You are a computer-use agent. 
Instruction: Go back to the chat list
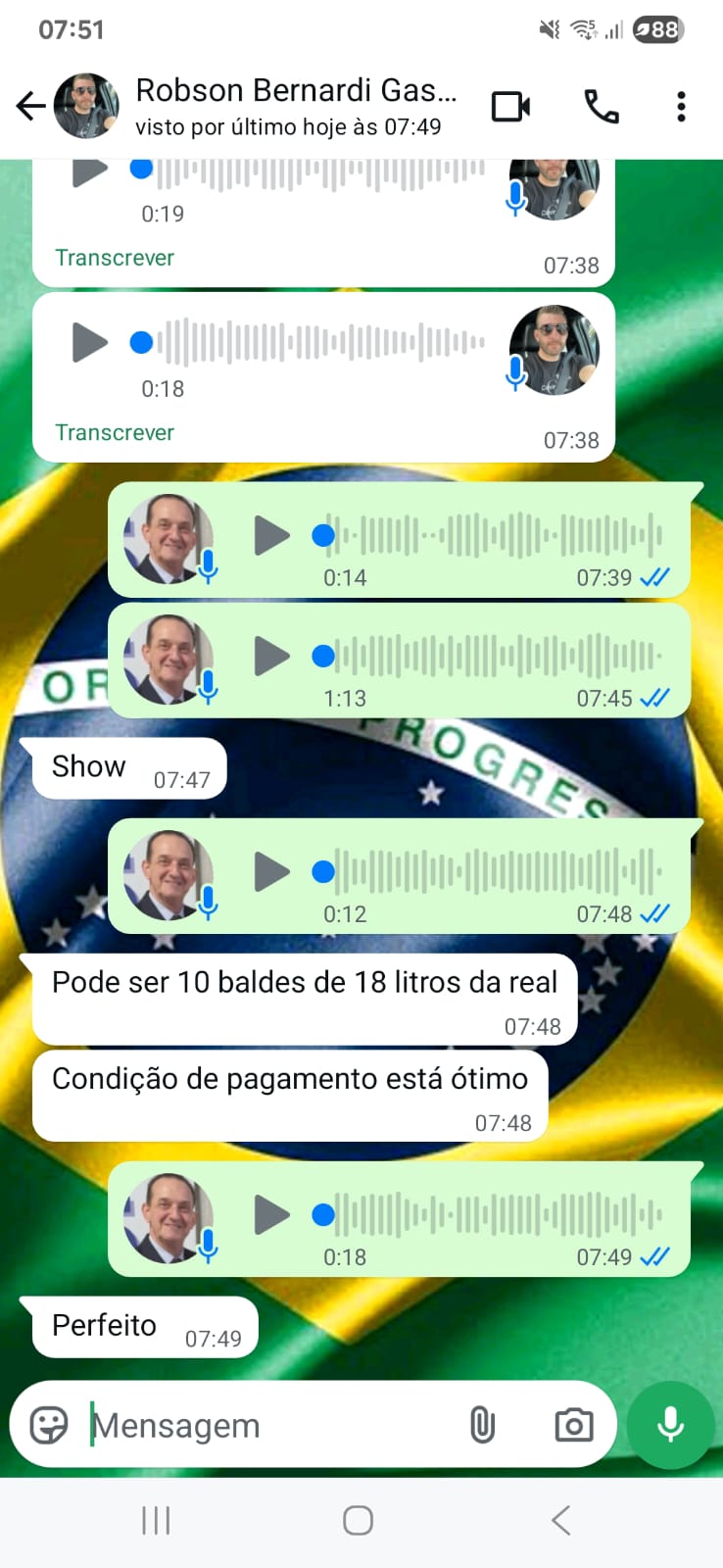point(31,106)
